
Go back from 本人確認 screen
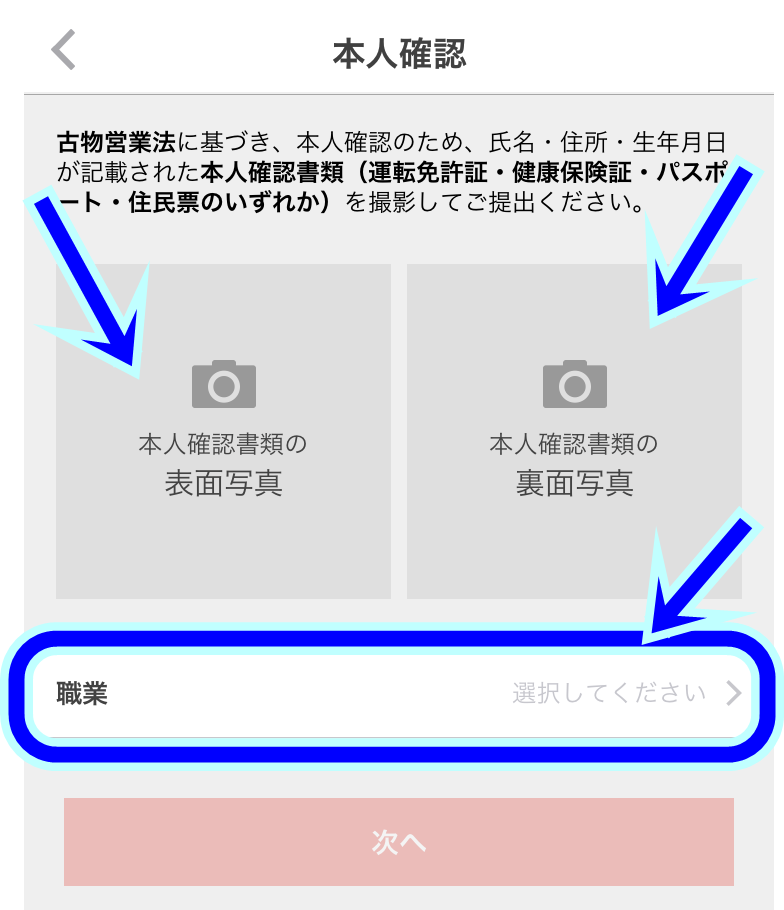64,51
